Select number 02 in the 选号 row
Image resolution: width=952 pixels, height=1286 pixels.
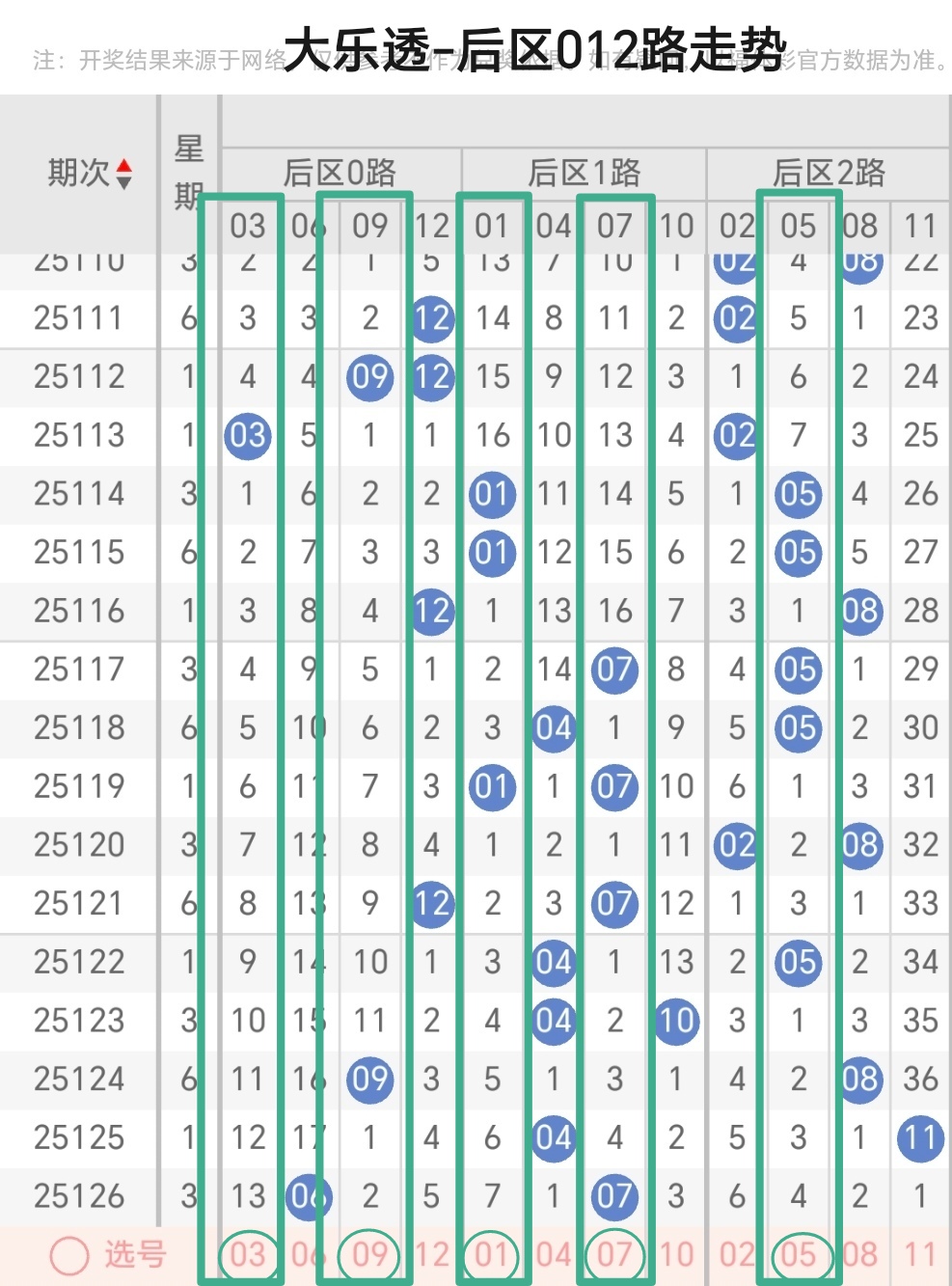[x=737, y=1254]
